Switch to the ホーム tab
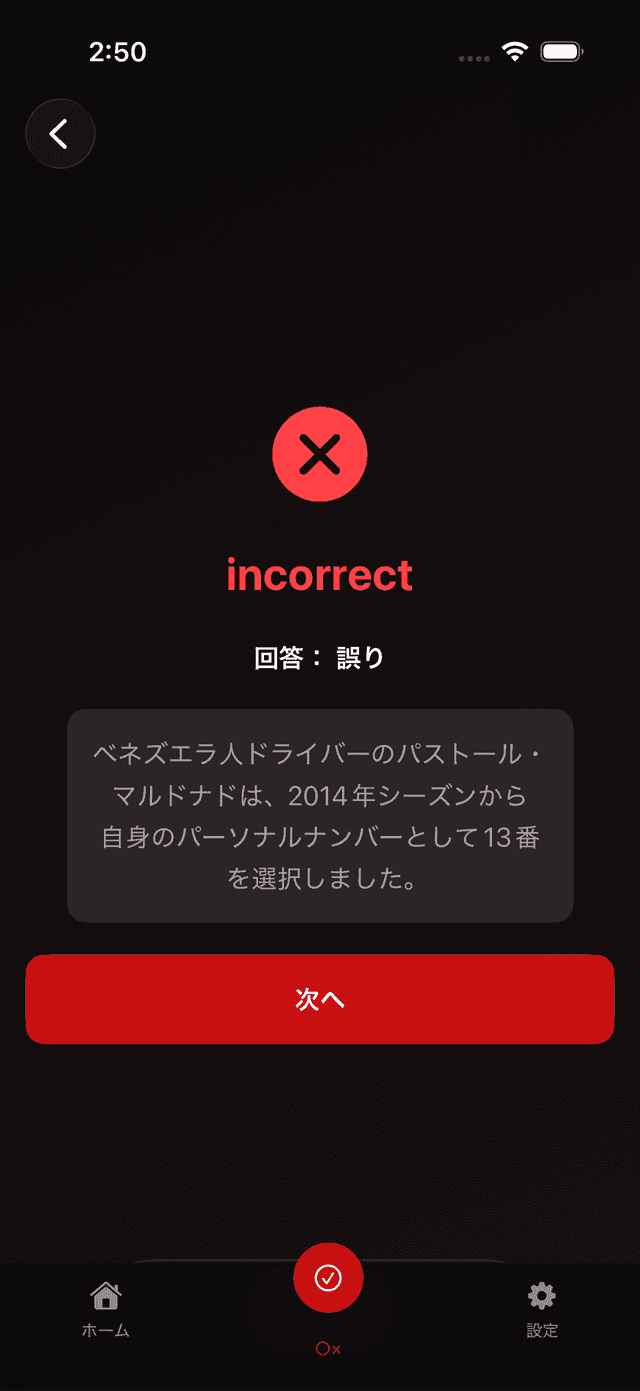 click(105, 1309)
